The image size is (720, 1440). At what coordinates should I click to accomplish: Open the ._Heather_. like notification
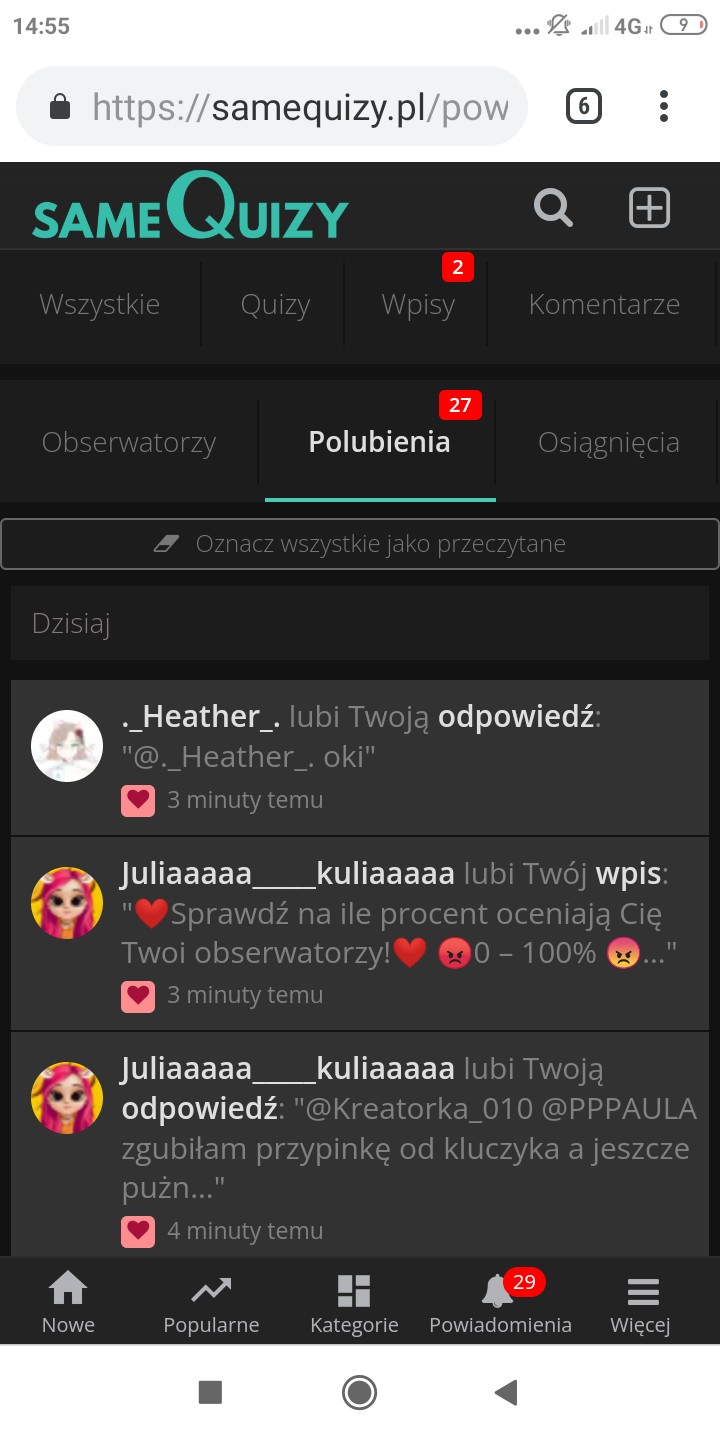coord(360,757)
